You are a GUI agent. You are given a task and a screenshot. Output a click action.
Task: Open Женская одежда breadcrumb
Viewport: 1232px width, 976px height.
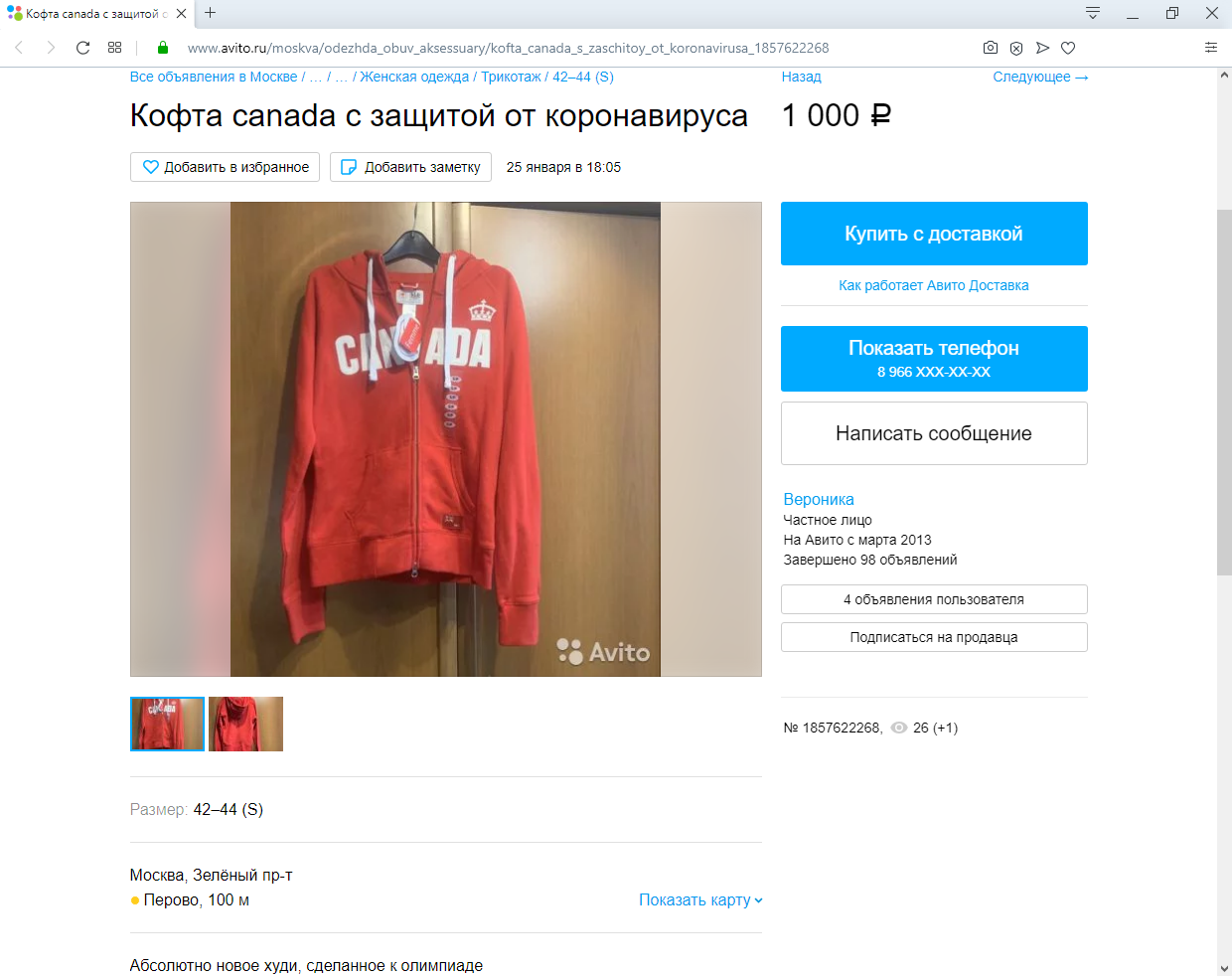tap(414, 77)
